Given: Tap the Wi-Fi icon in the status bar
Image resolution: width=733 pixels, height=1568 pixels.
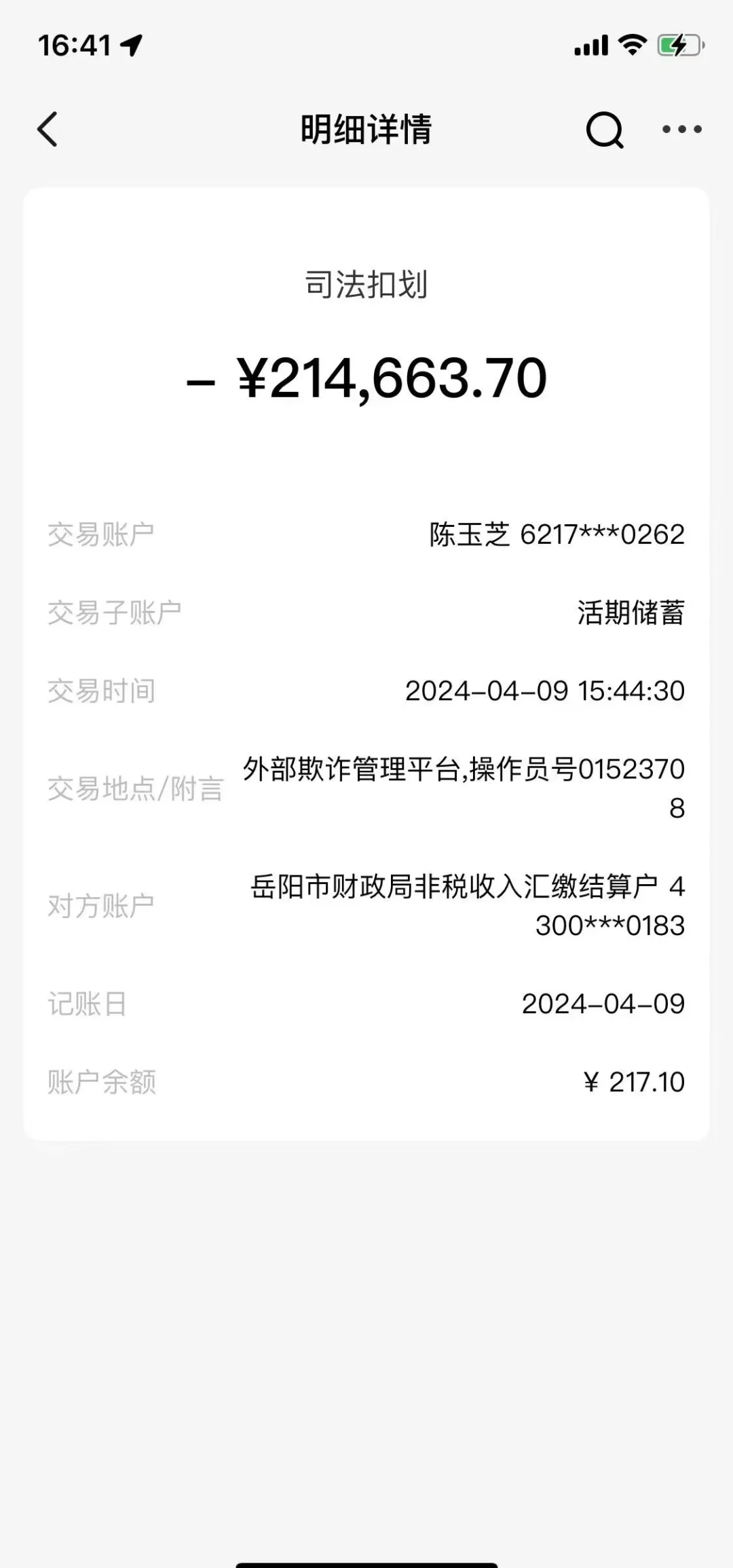Looking at the screenshot, I should [x=633, y=43].
